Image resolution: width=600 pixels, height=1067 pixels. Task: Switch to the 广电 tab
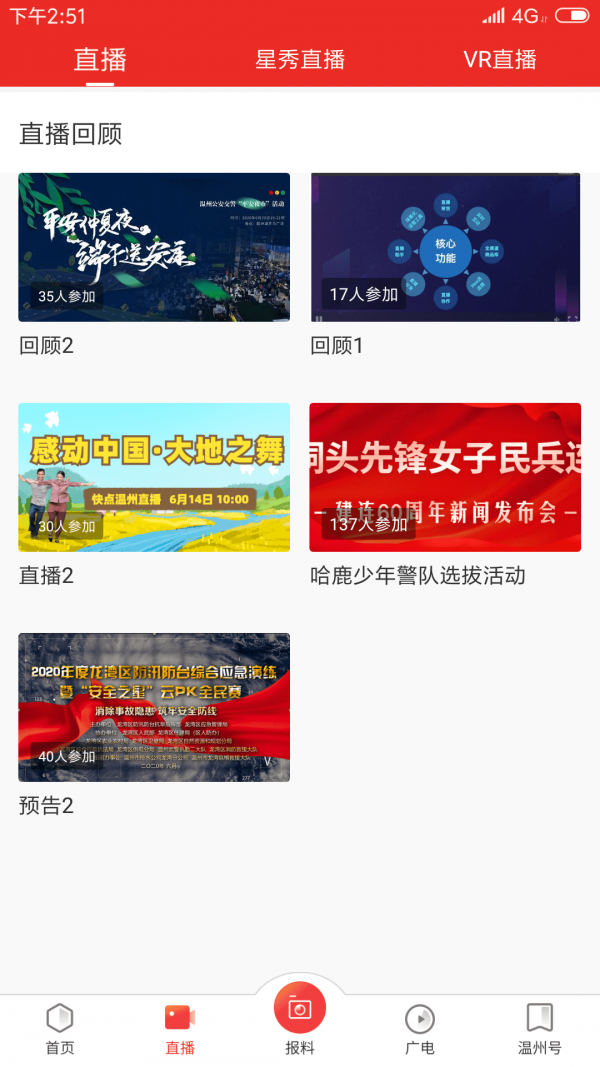click(x=420, y=1029)
